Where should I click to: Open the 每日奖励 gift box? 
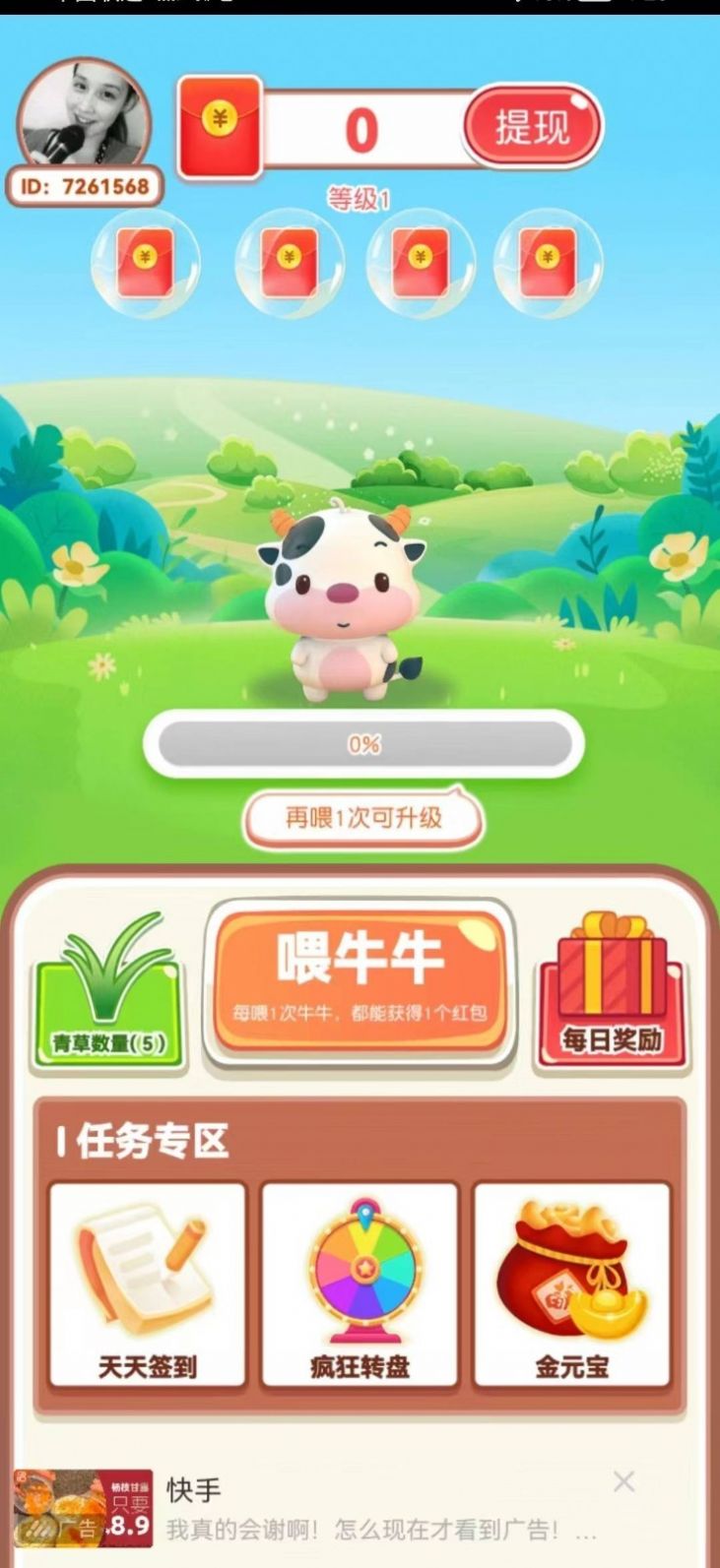pos(611,984)
